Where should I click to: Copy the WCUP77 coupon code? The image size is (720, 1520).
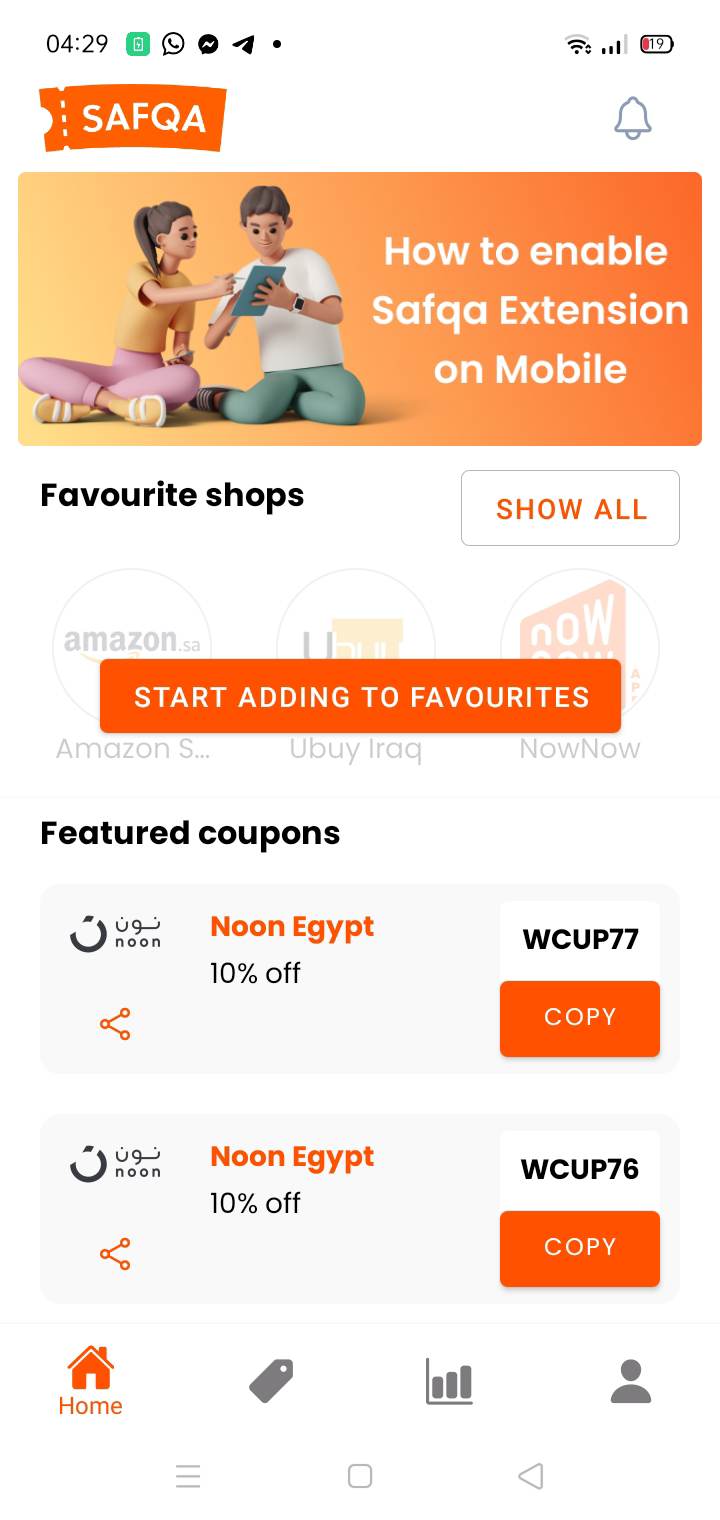point(580,1018)
